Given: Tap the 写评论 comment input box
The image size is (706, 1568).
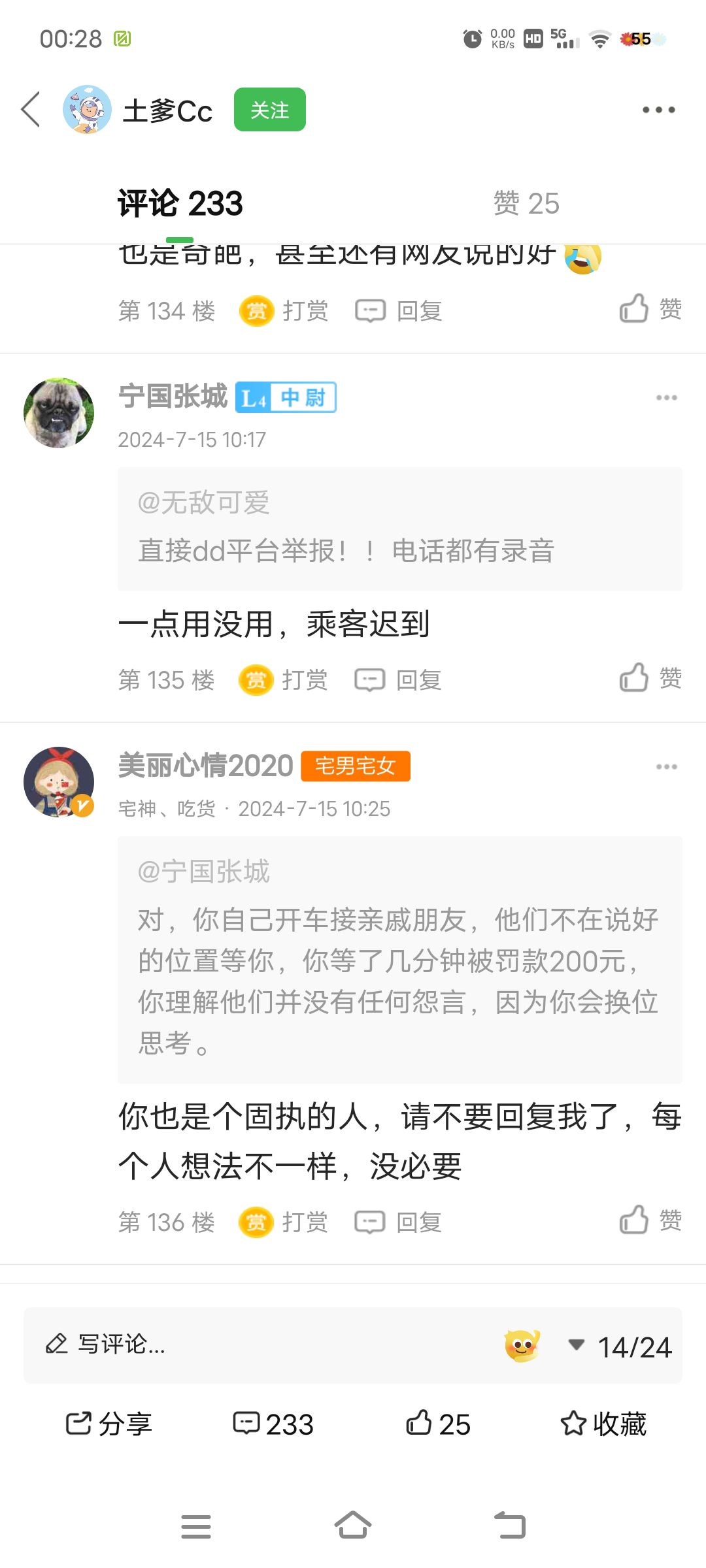Looking at the screenshot, I should pyautogui.click(x=261, y=1345).
